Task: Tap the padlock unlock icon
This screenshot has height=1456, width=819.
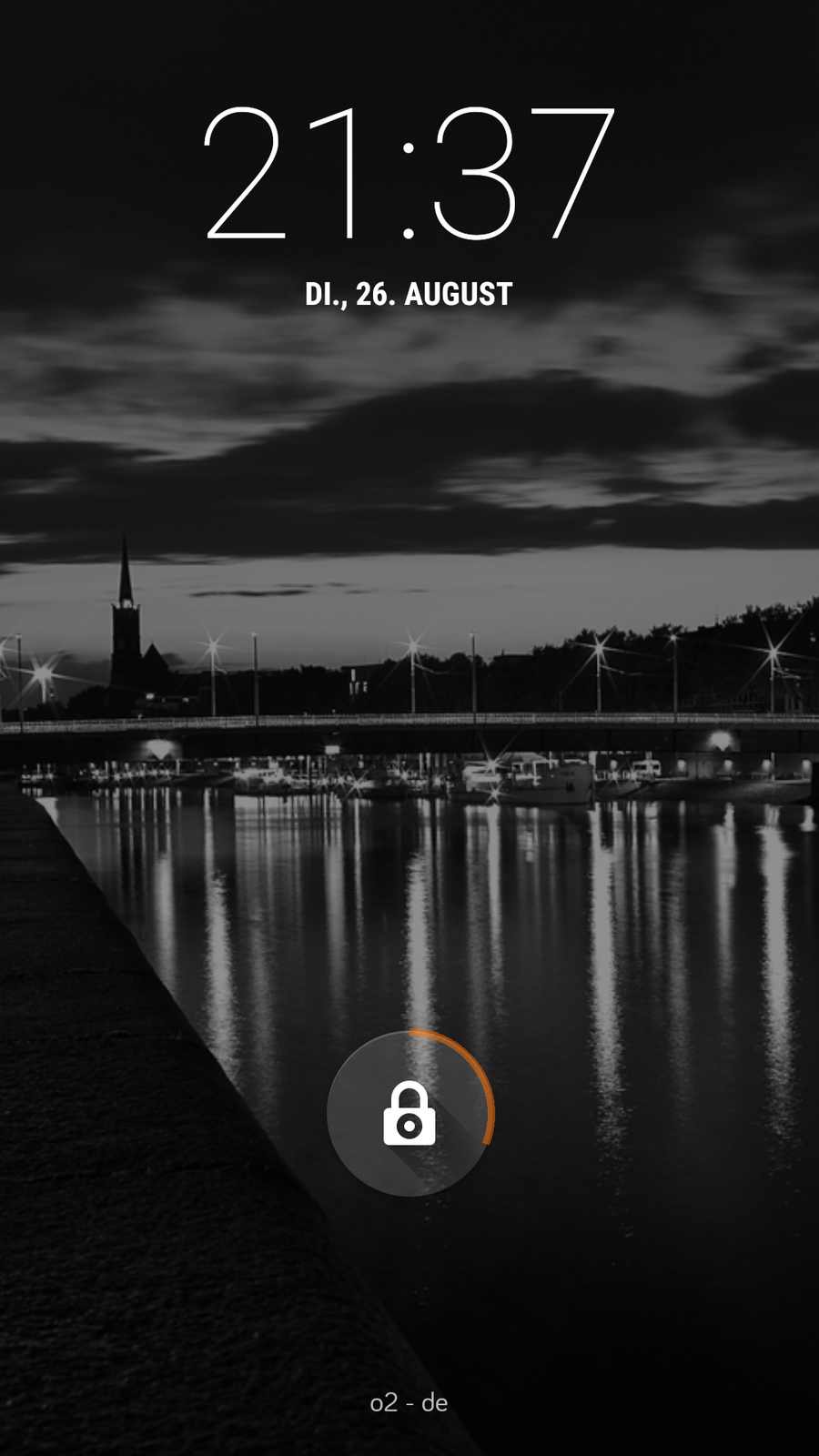Action: (x=409, y=1113)
